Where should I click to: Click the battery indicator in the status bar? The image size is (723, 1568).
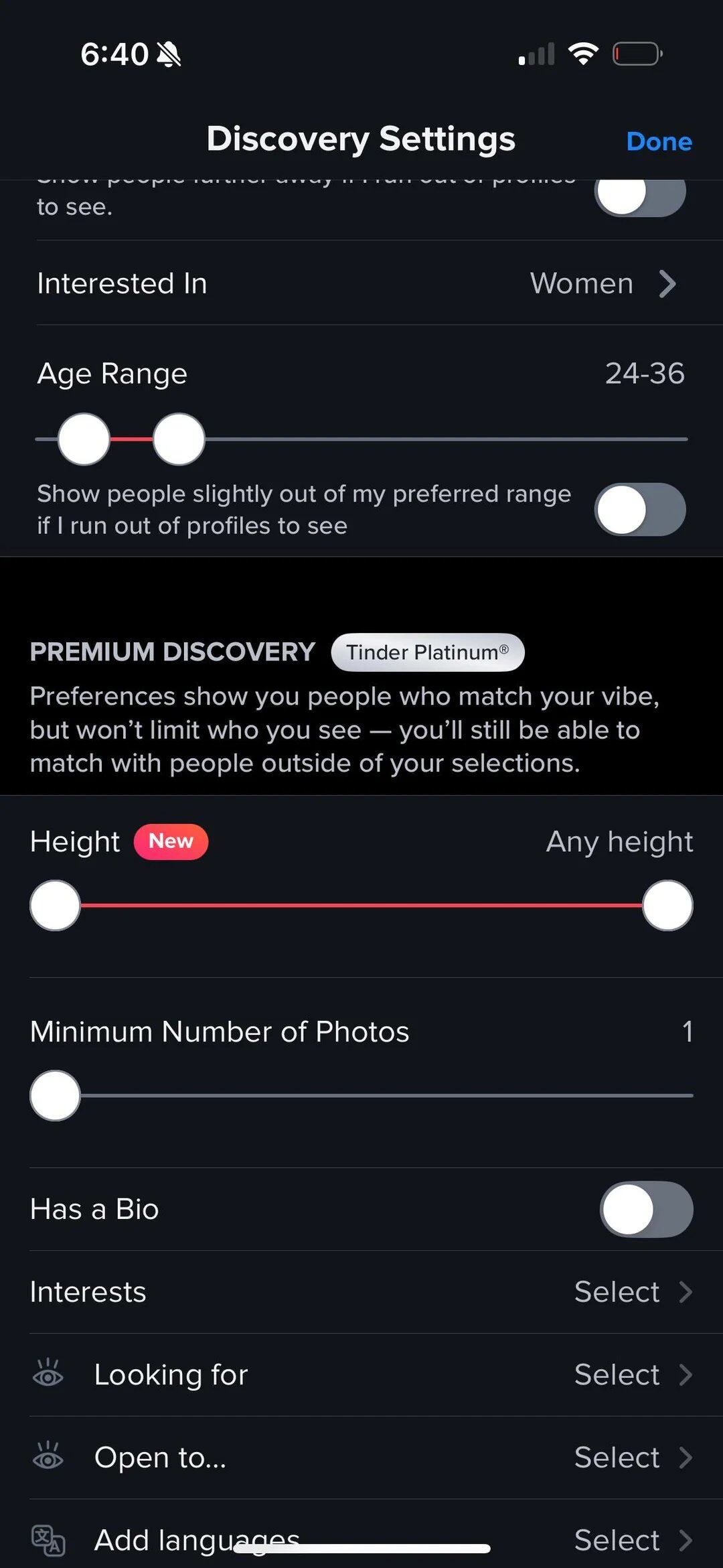635,53
